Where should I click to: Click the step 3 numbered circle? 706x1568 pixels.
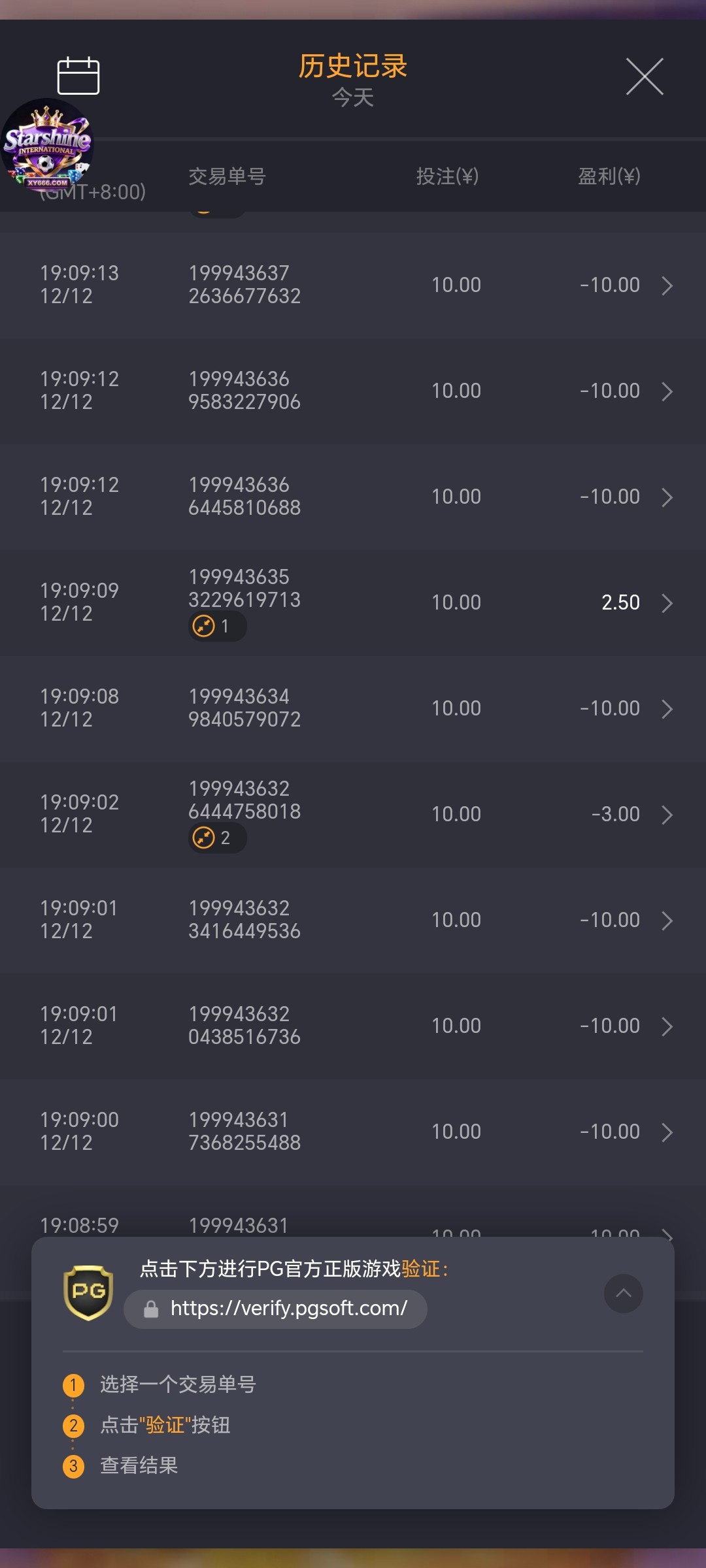tap(74, 1466)
